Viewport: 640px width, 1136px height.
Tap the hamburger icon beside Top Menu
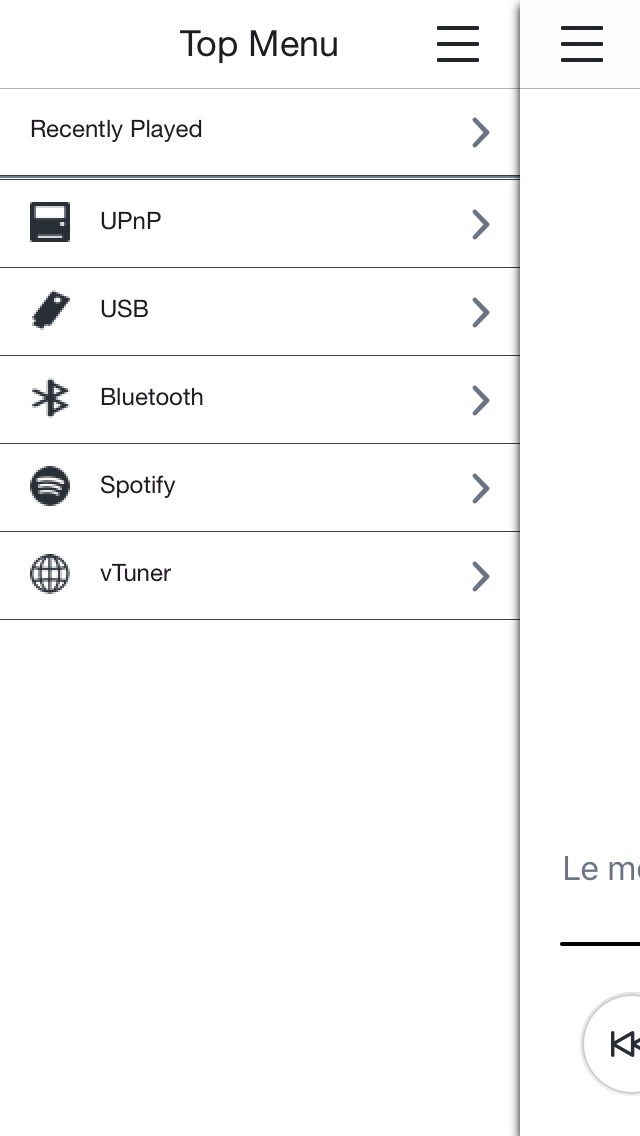457,44
